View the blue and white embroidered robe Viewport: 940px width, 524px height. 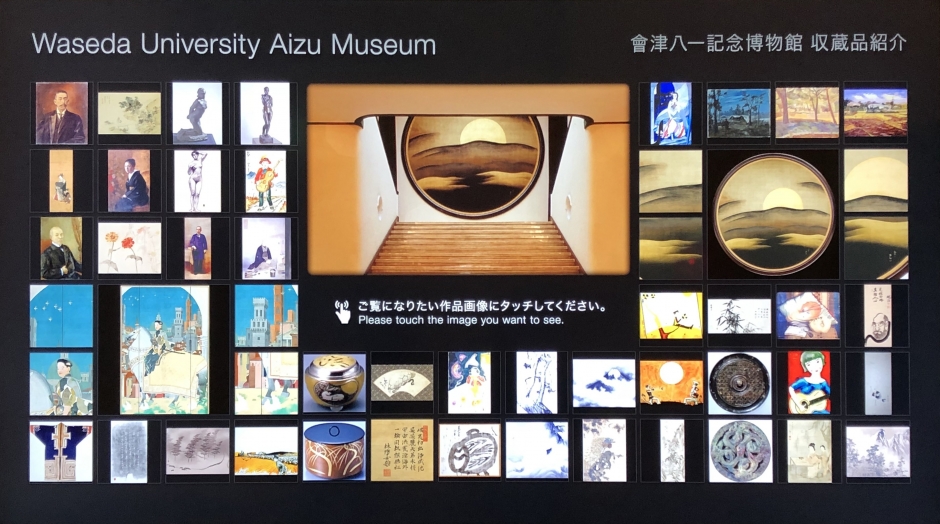point(60,451)
